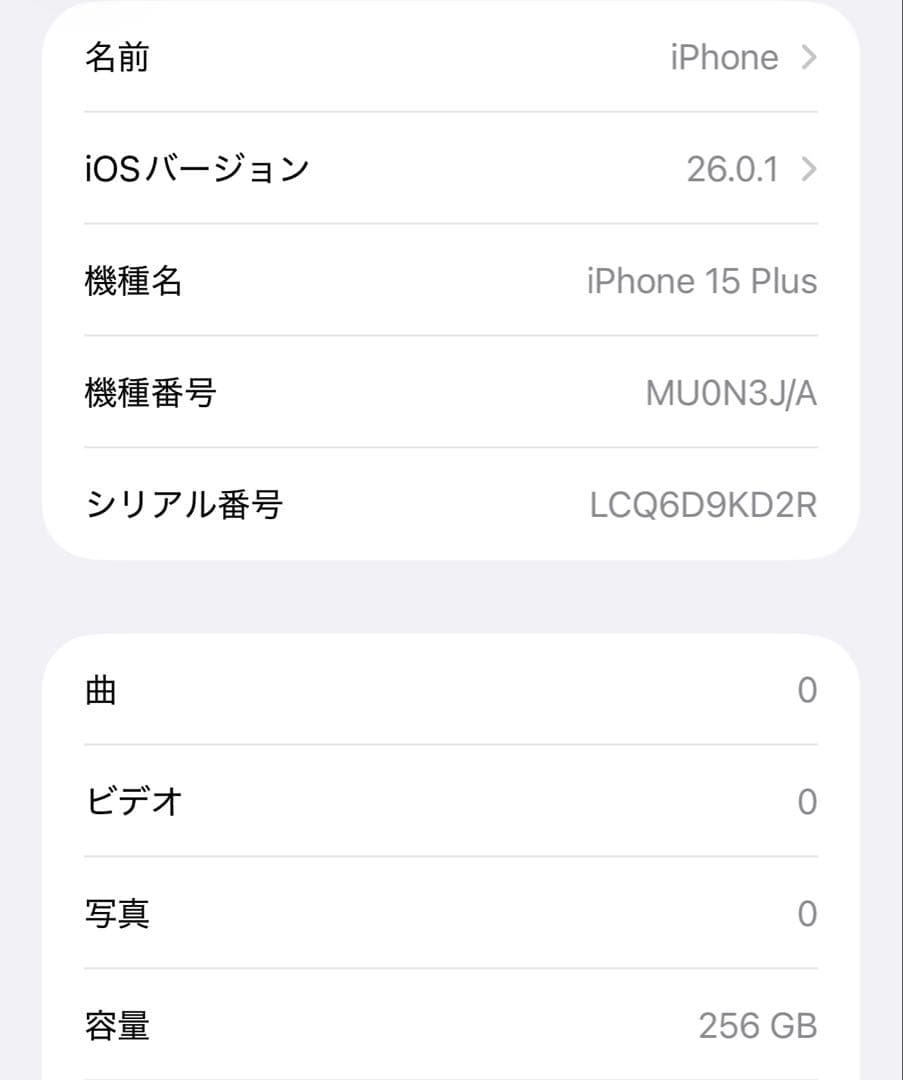Select the photos count 0
Viewport: 903px width, 1080px height.
click(x=807, y=913)
